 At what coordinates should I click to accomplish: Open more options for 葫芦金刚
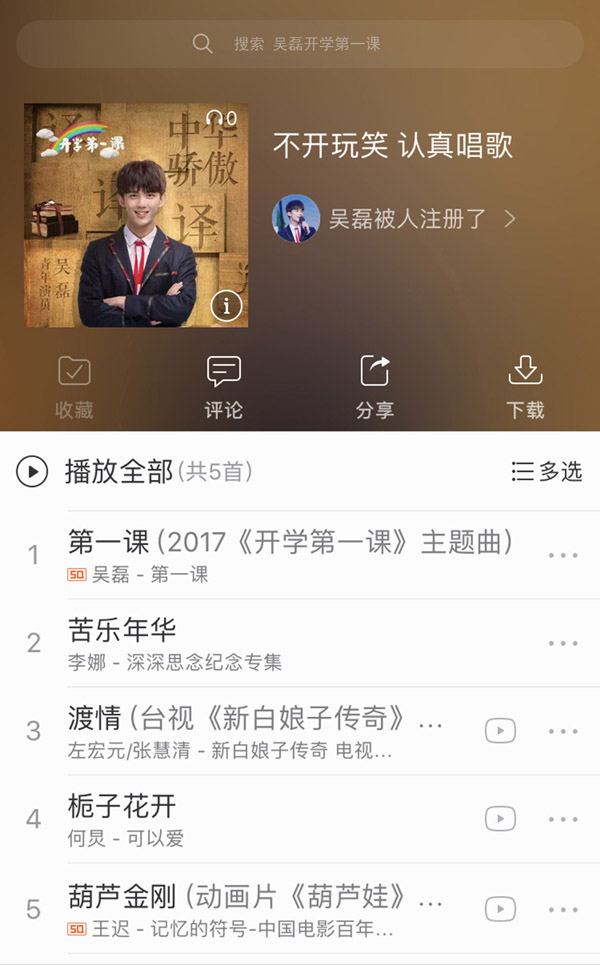[x=563, y=908]
